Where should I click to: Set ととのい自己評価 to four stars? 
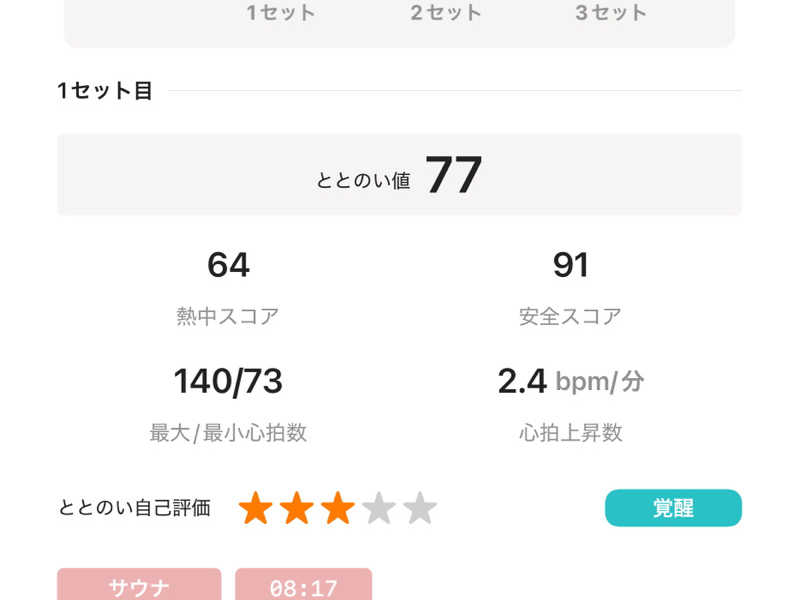379,508
